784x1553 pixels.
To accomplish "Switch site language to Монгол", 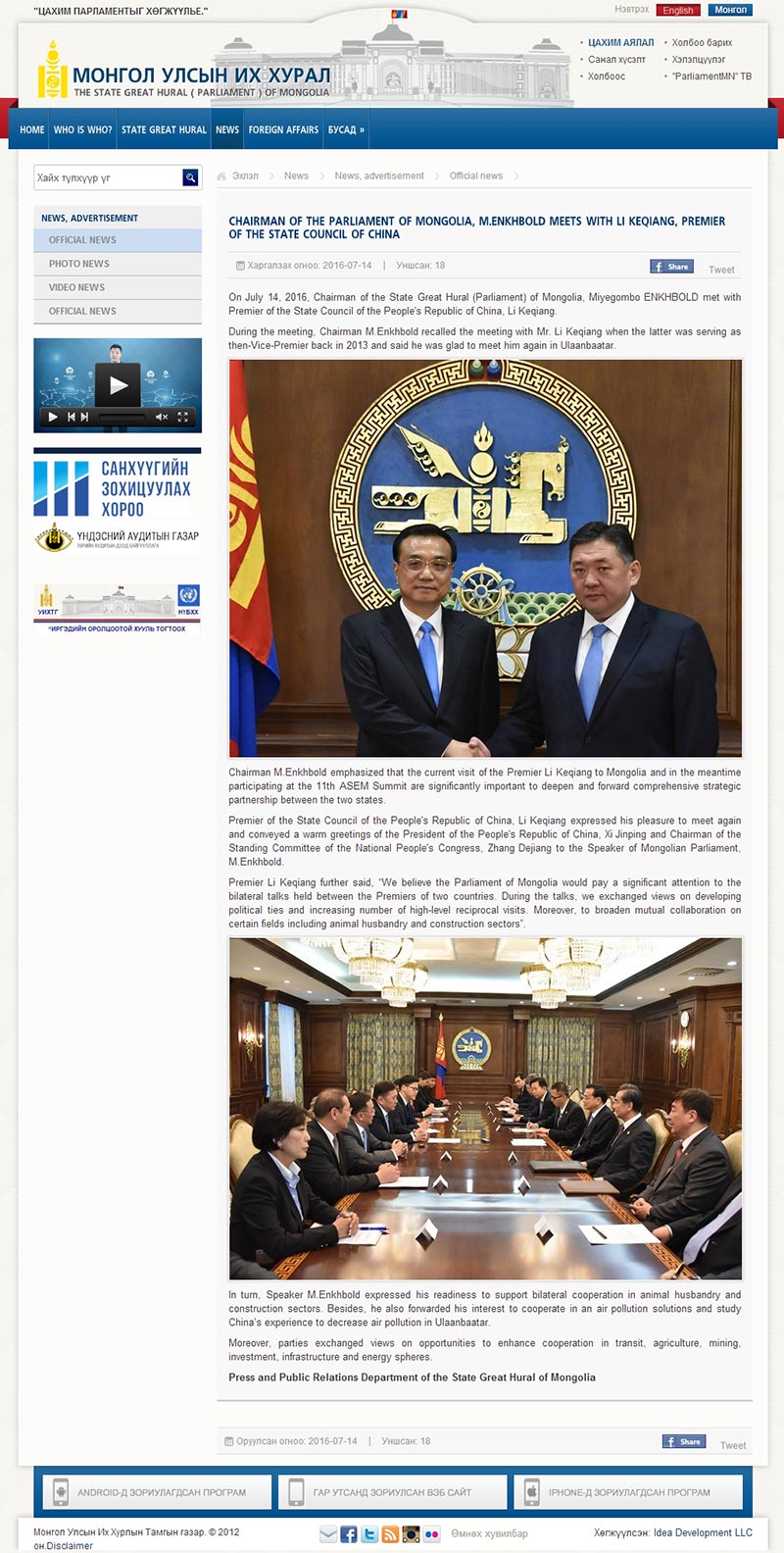I will click(730, 10).
